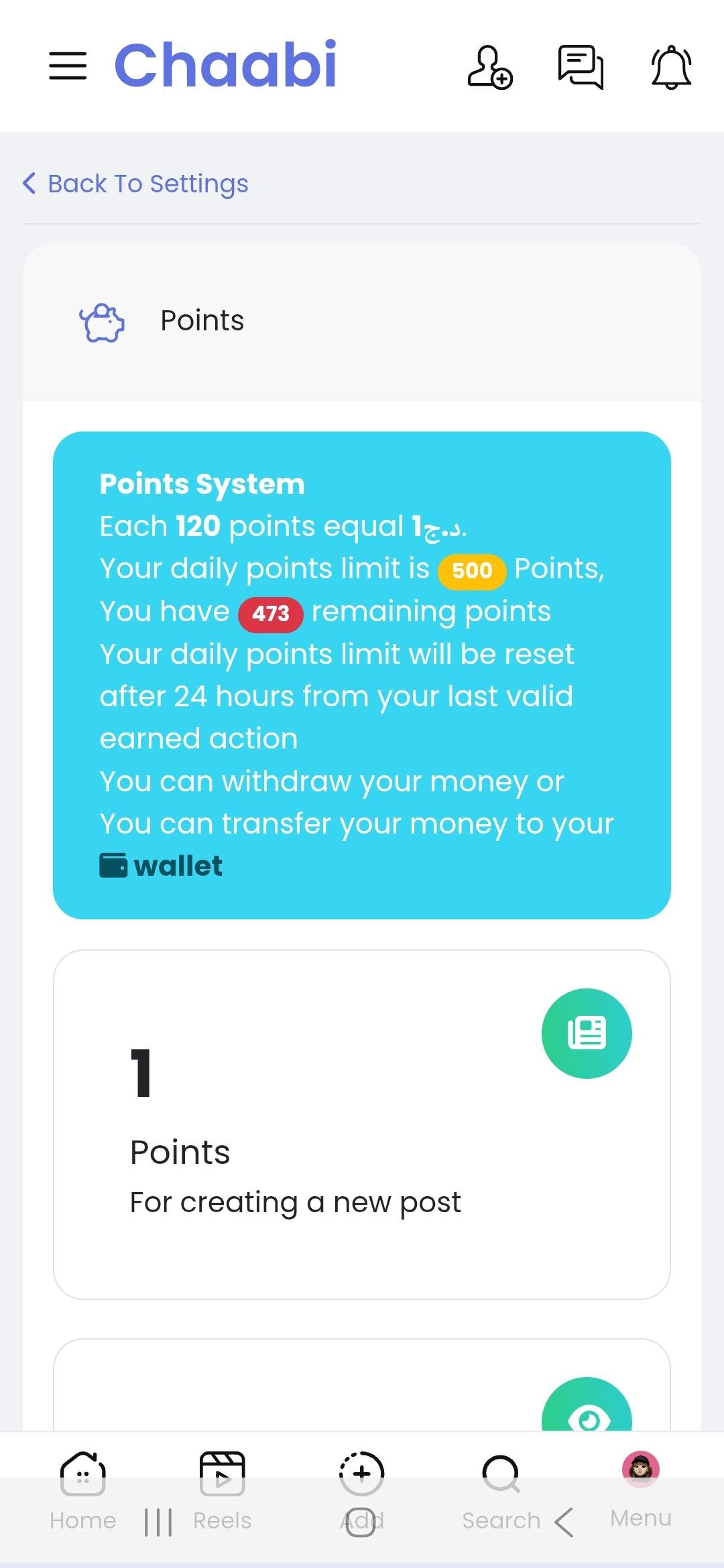Open the hamburger drawer menu
The image size is (724, 1568).
[68, 66]
